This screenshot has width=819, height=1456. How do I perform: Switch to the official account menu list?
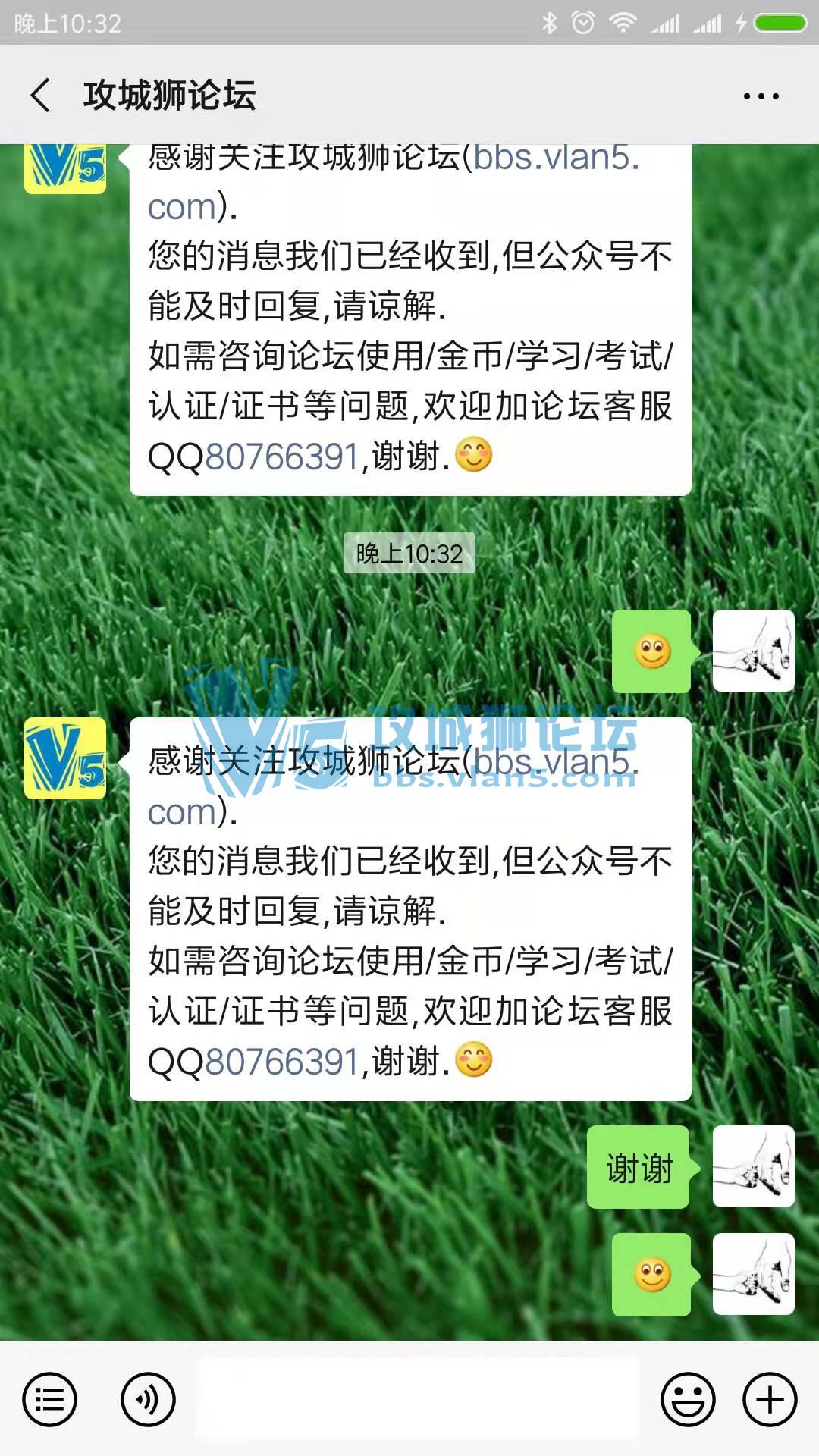point(50,1399)
